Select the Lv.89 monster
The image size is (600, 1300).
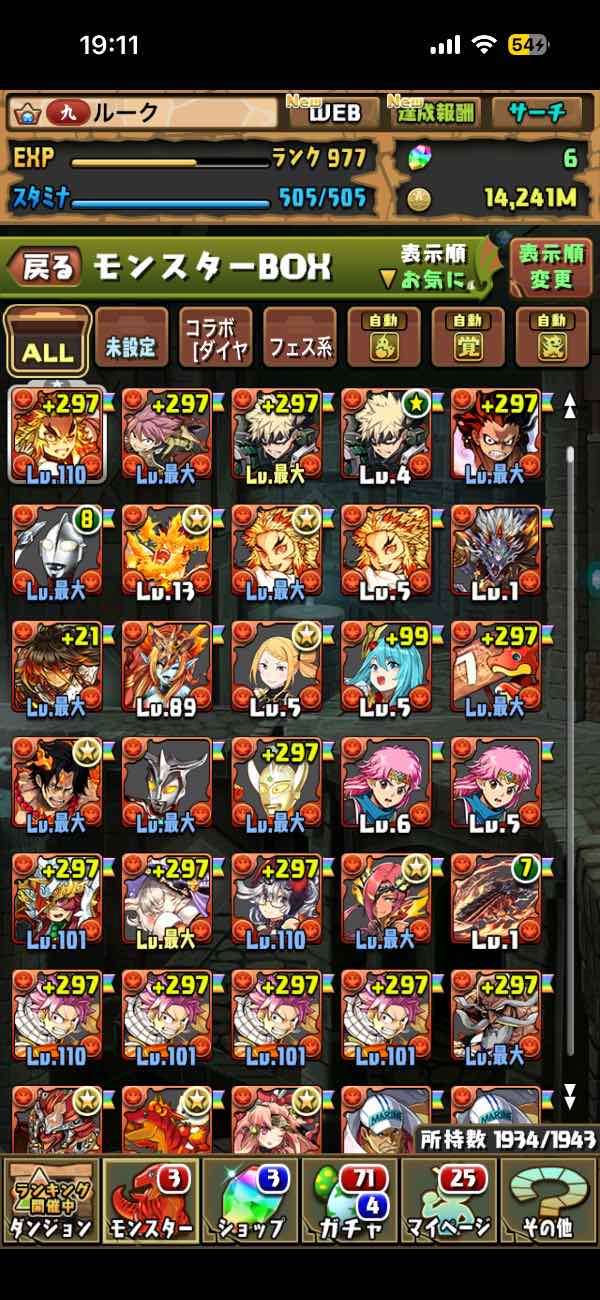click(x=167, y=668)
